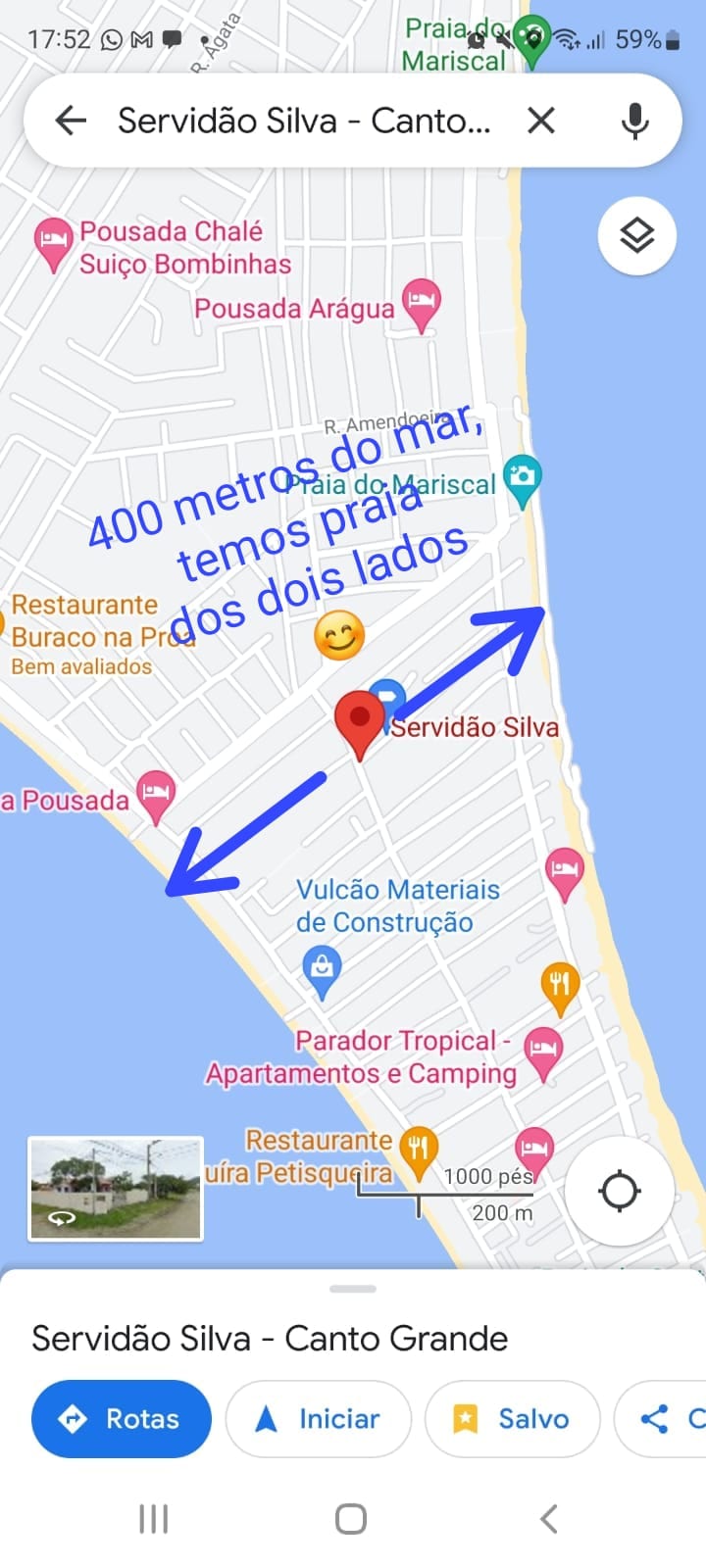706x1568 pixels.
Task: Clear the search text with the X
Action: [541, 121]
